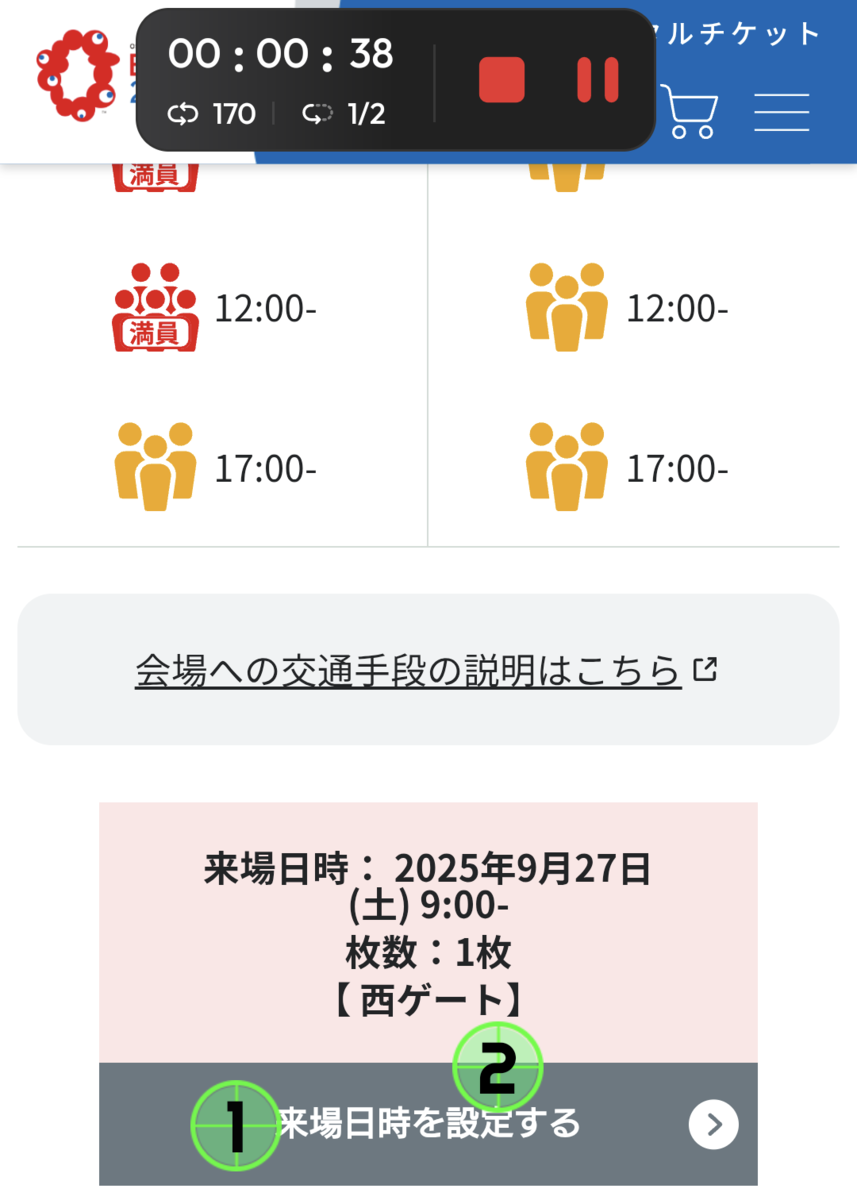857x1200 pixels.
Task: Open the shopping cart
Action: click(689, 109)
